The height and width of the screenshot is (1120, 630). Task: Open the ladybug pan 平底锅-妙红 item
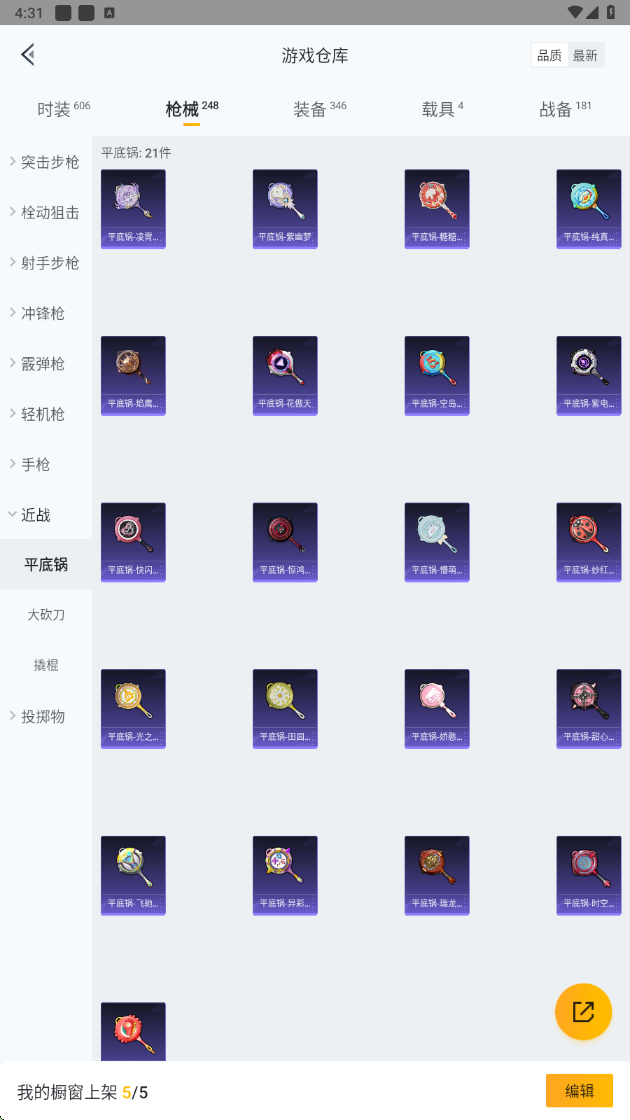(x=589, y=542)
